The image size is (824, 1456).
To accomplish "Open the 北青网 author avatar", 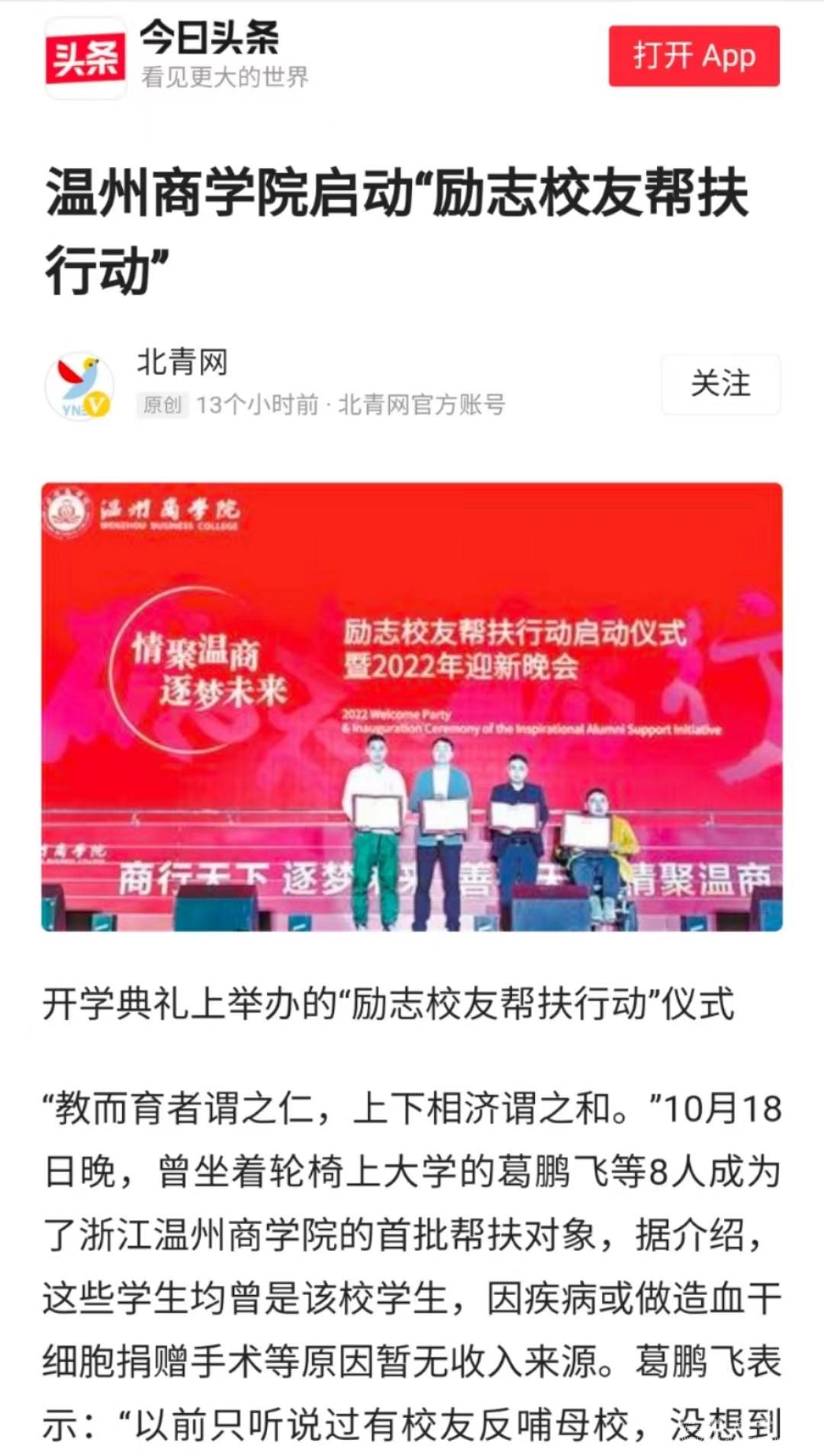I will [79, 386].
